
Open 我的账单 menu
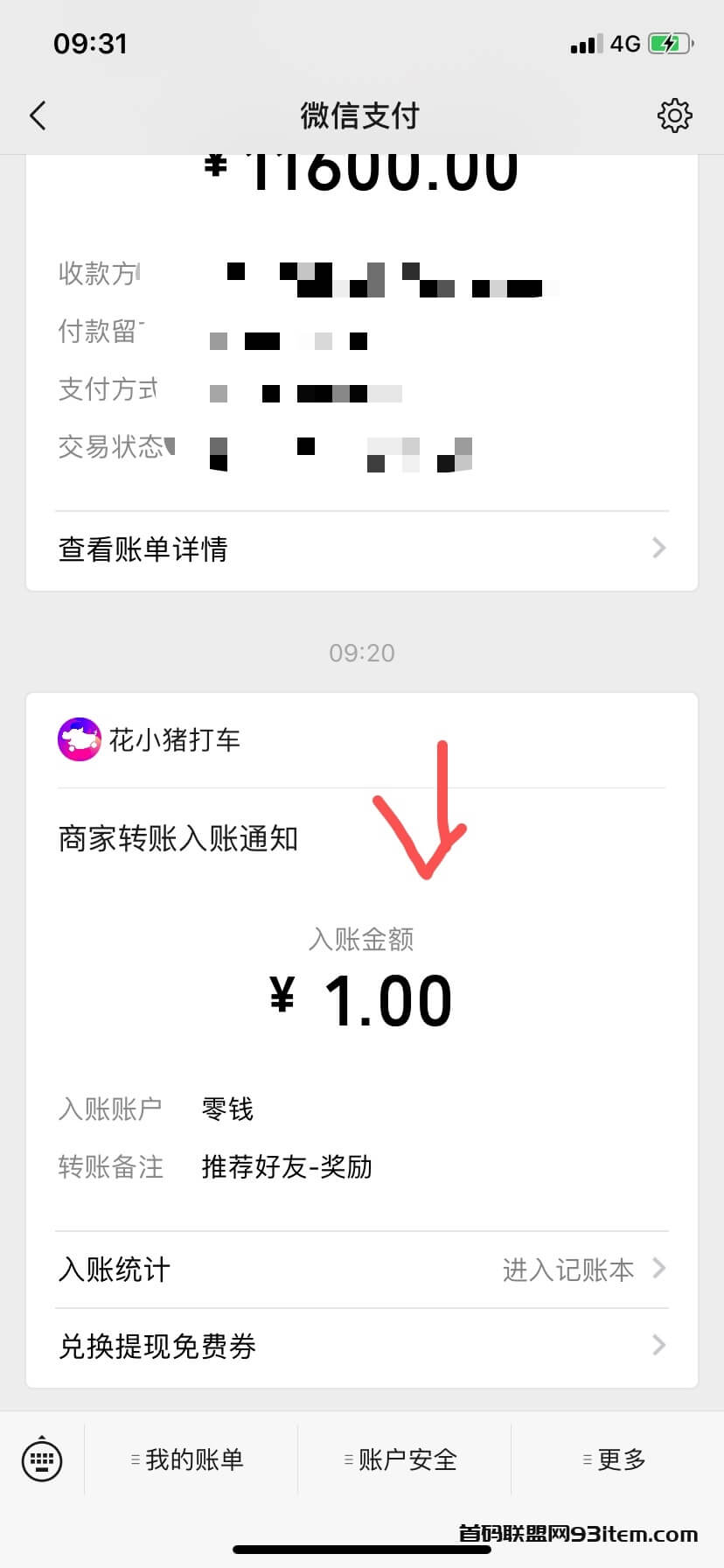(x=191, y=1459)
